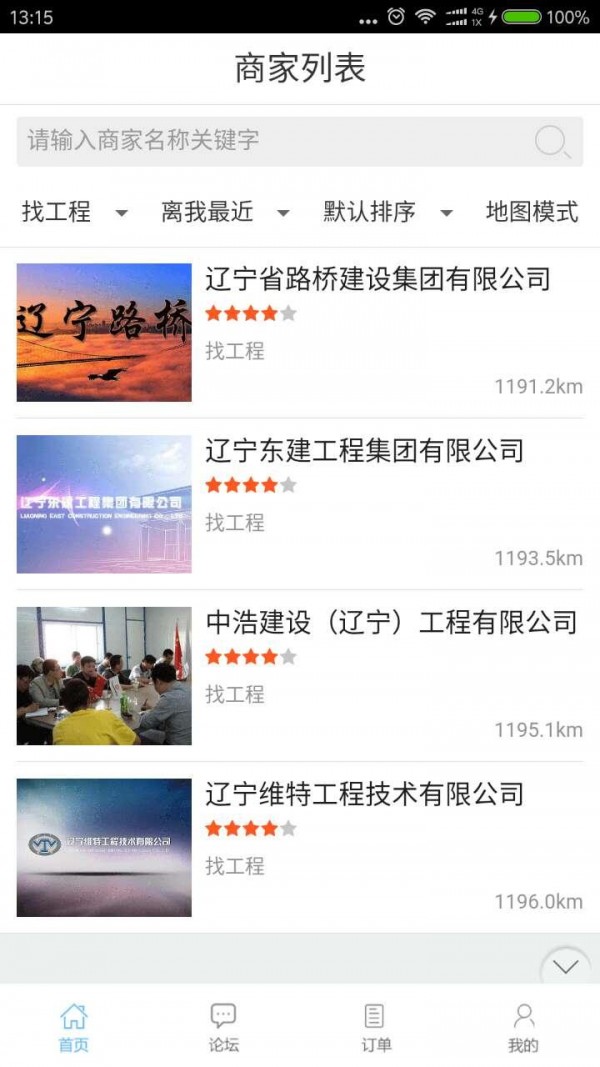Go to the 首页 home tab
600x1067 pixels.
point(73,1028)
